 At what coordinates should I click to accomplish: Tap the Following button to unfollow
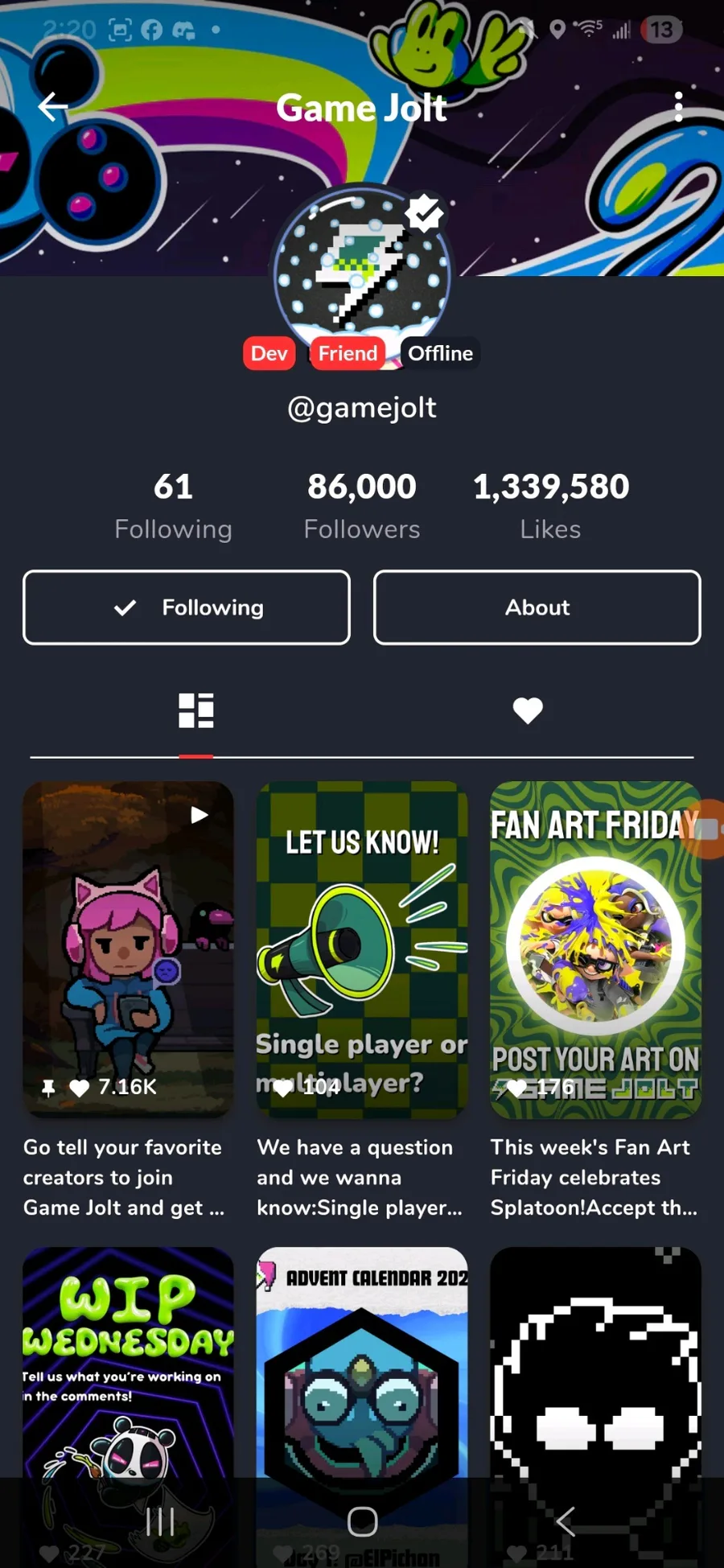point(187,607)
